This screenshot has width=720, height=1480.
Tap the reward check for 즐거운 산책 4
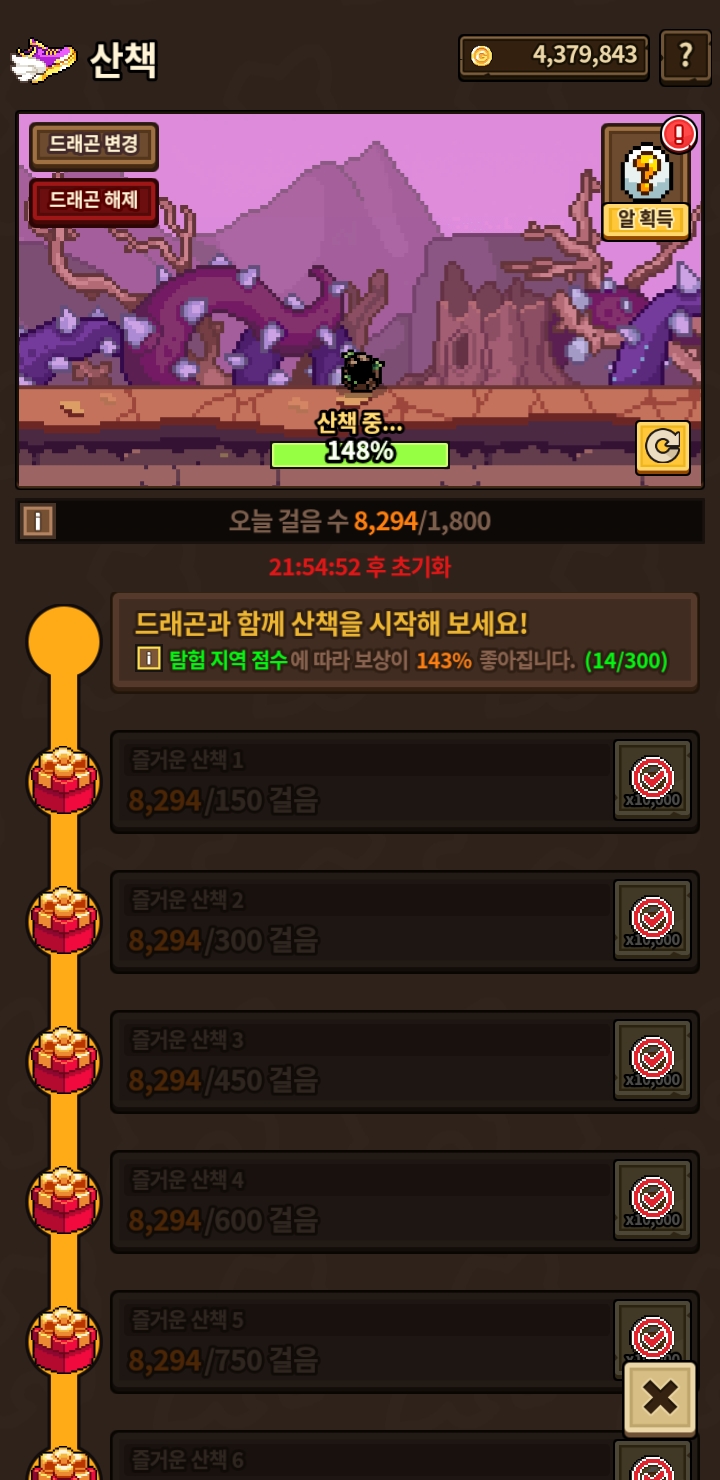point(652,1200)
